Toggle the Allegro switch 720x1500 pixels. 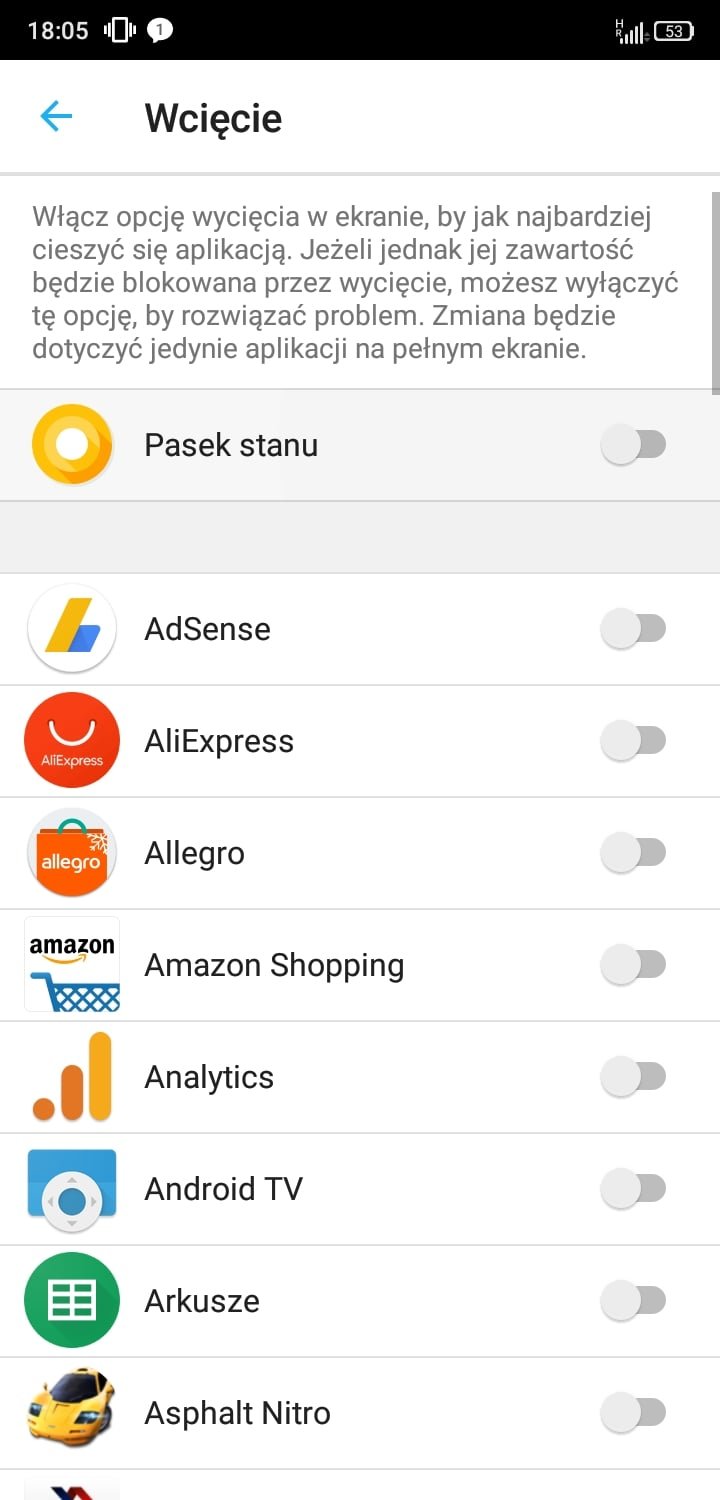pyautogui.click(x=633, y=853)
